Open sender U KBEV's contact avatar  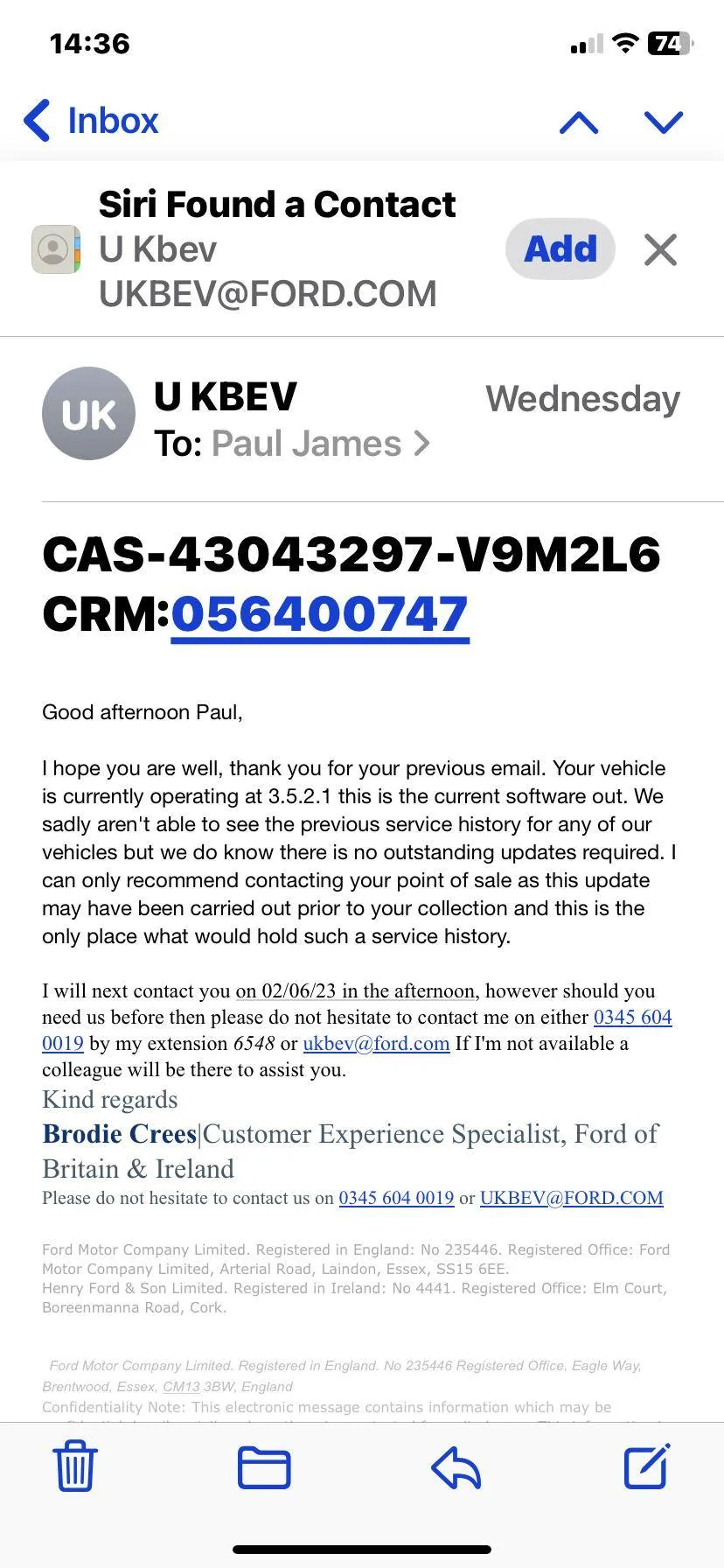point(88,414)
